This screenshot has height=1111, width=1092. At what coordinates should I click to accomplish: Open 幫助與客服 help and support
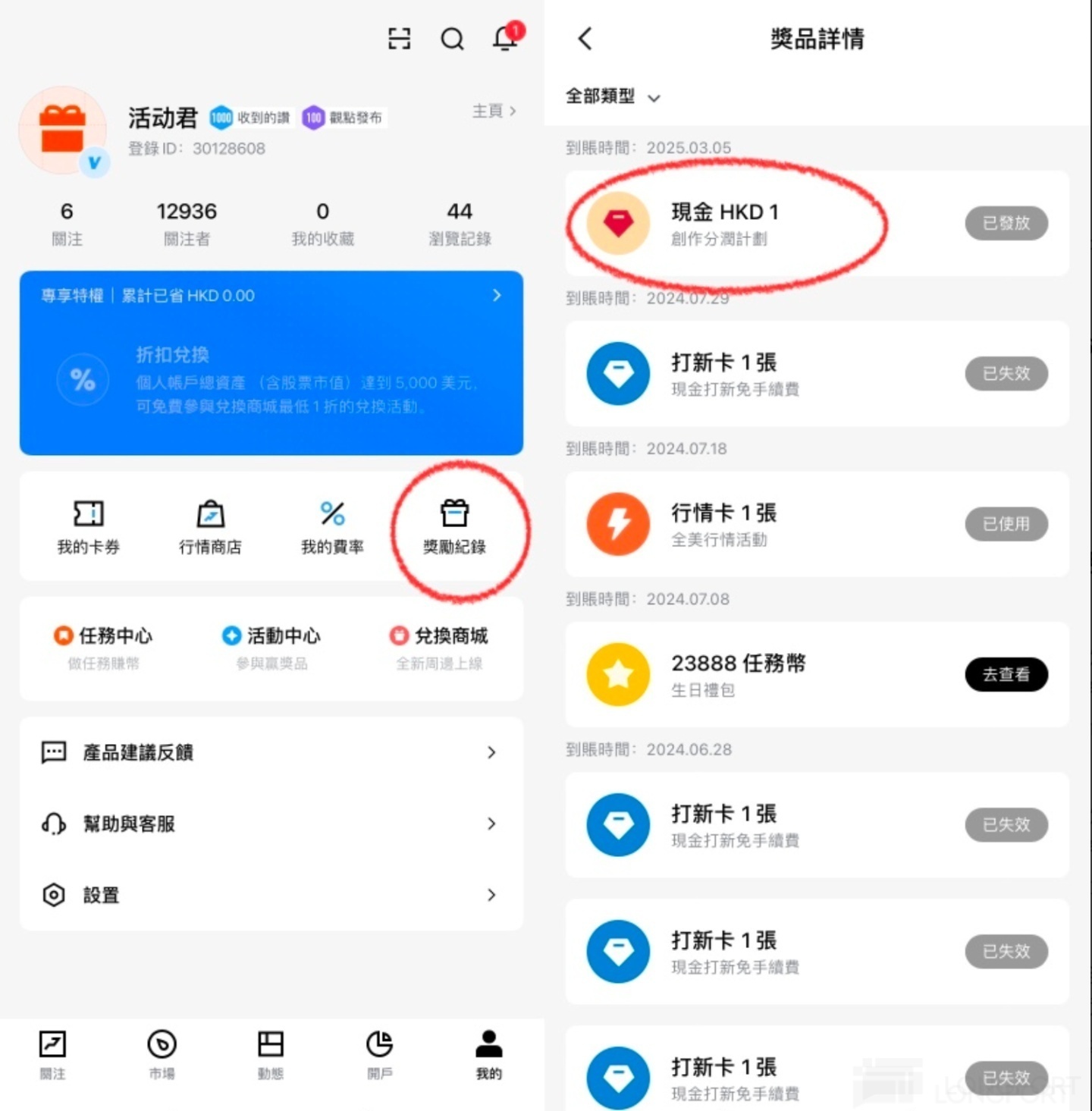tap(271, 824)
